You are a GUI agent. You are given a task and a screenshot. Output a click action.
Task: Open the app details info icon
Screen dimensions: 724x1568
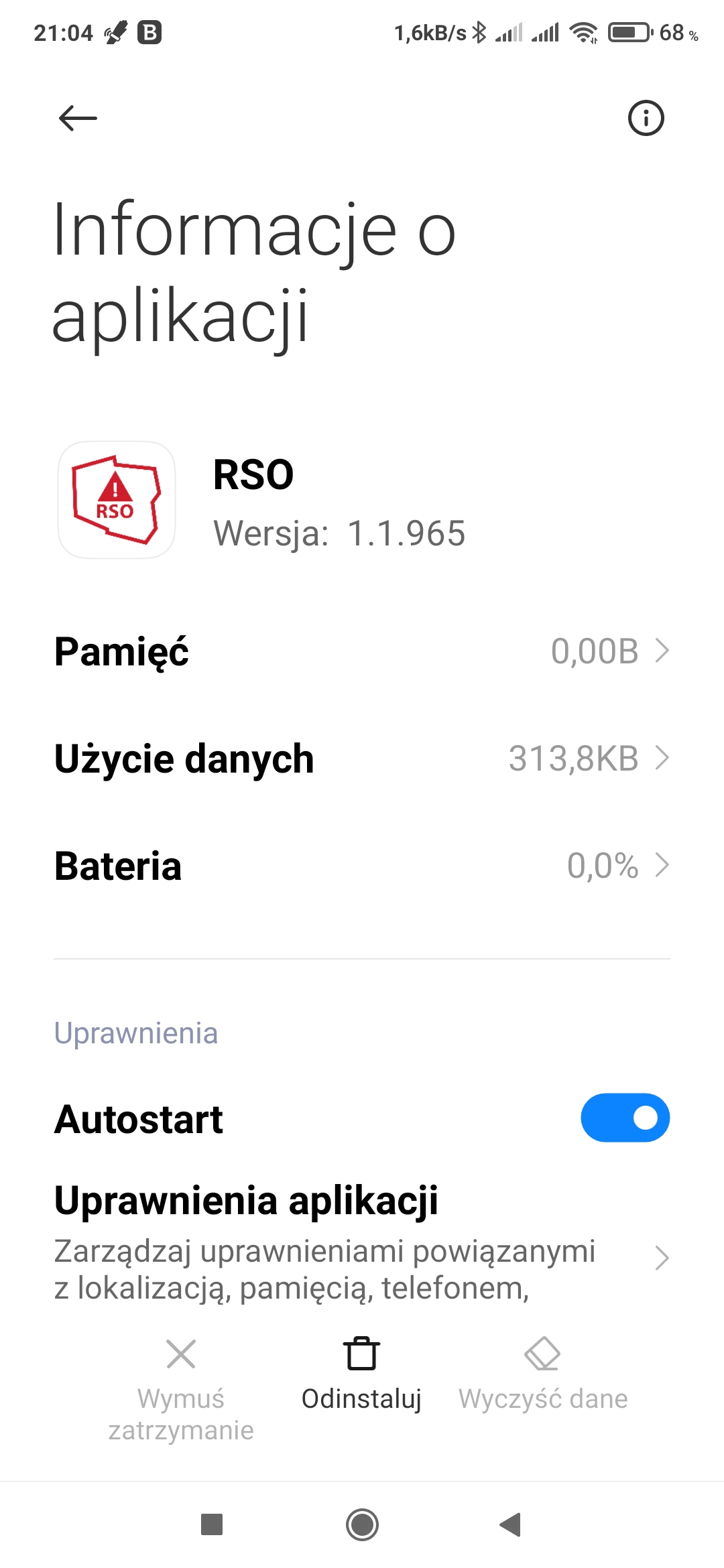(646, 119)
